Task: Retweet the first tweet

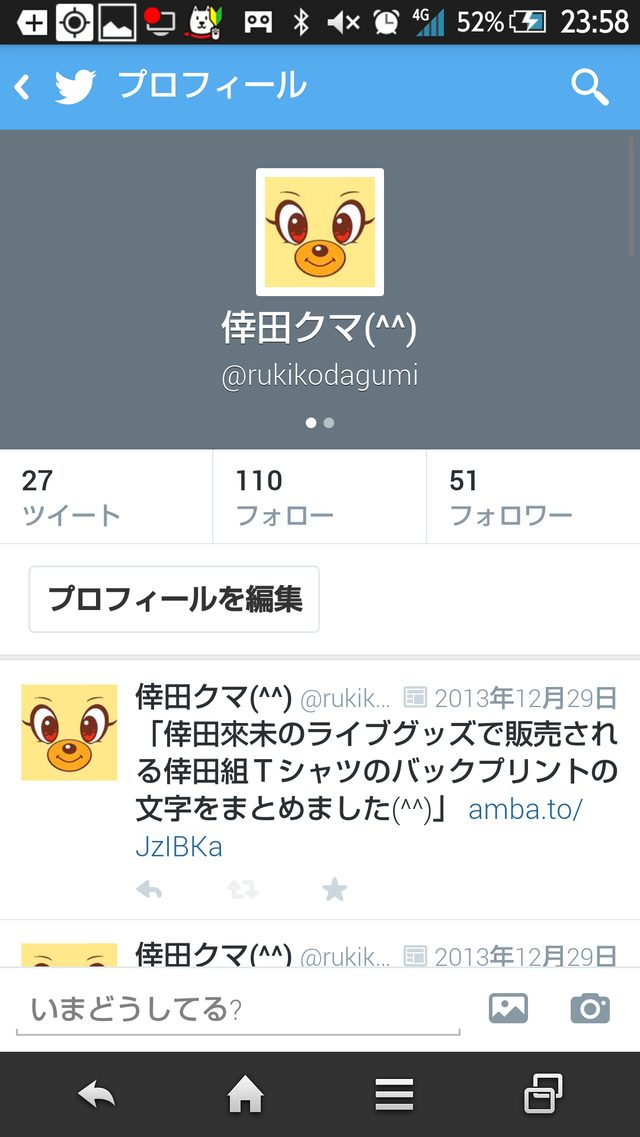Action: click(243, 889)
